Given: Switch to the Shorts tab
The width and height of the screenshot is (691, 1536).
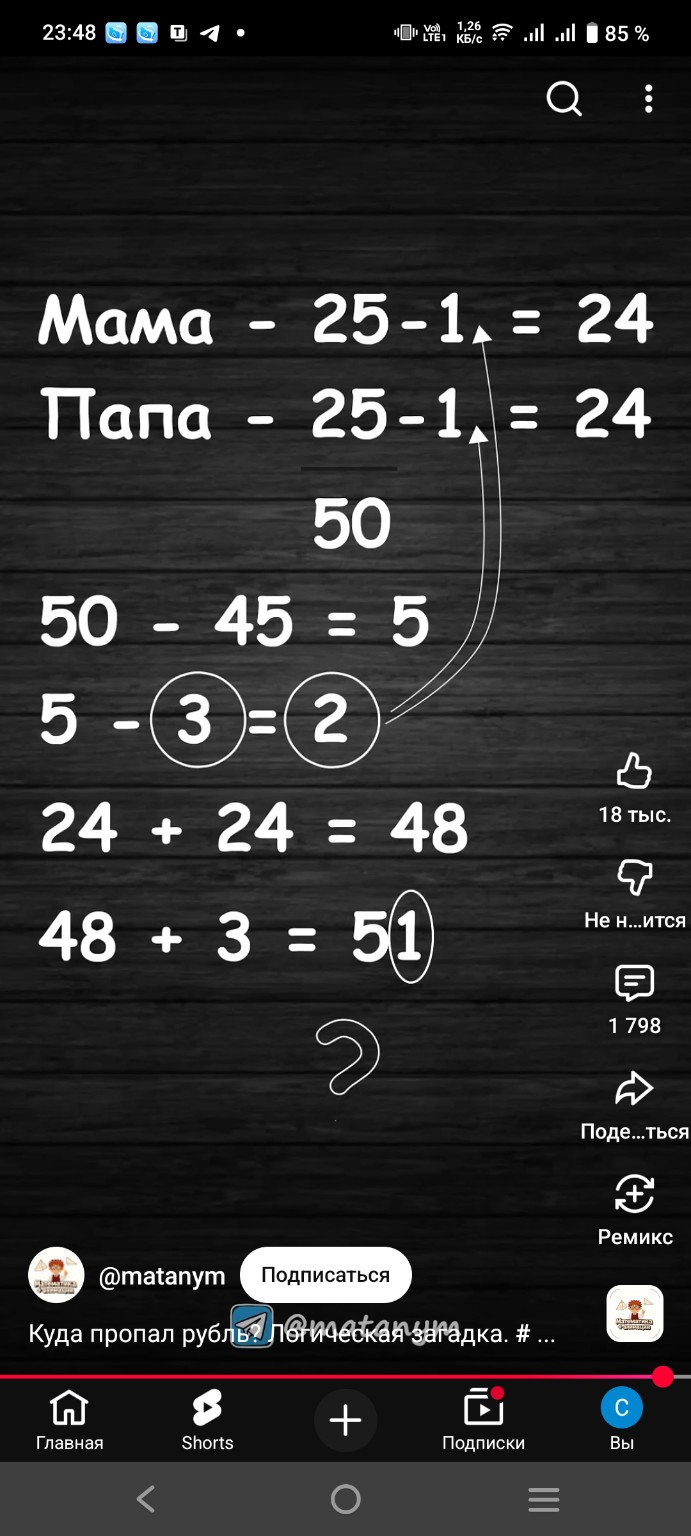Looking at the screenshot, I should click(x=207, y=1418).
